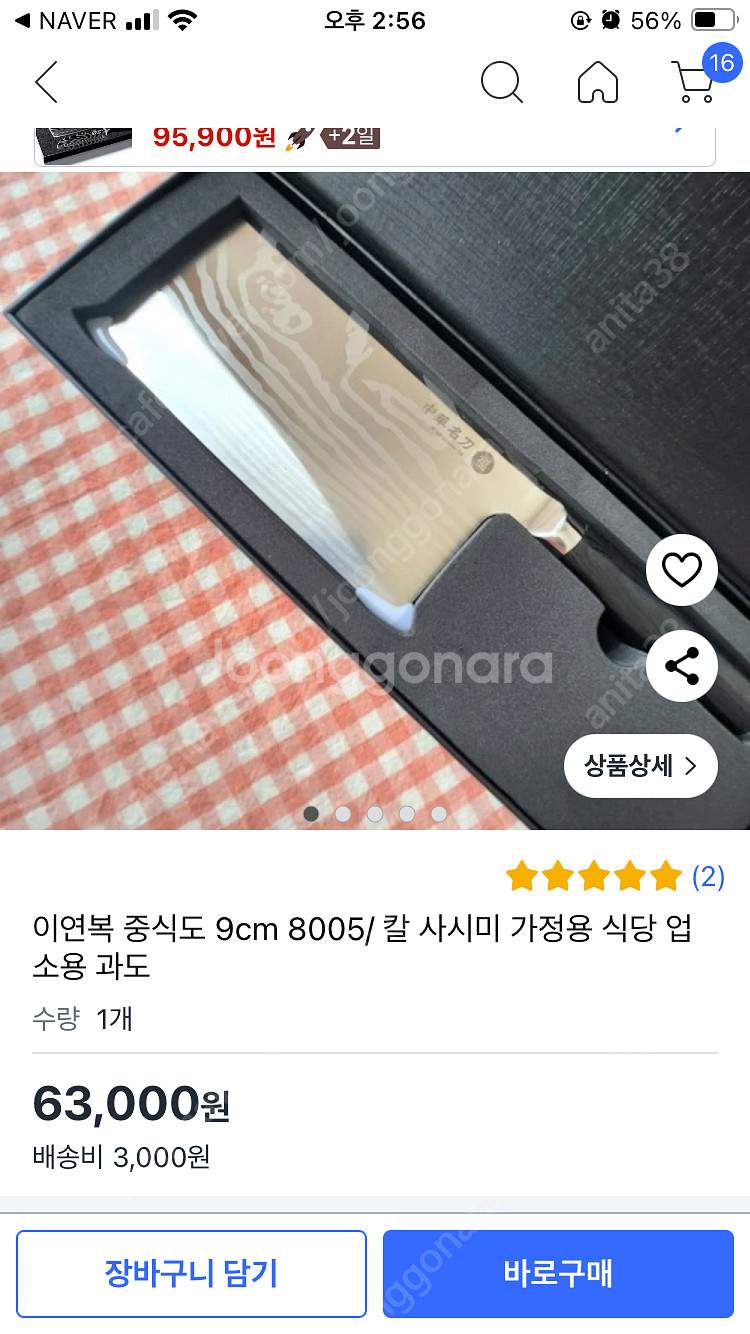The height and width of the screenshot is (1334, 750).
Task: Open 상품상세 product details
Action: click(640, 766)
